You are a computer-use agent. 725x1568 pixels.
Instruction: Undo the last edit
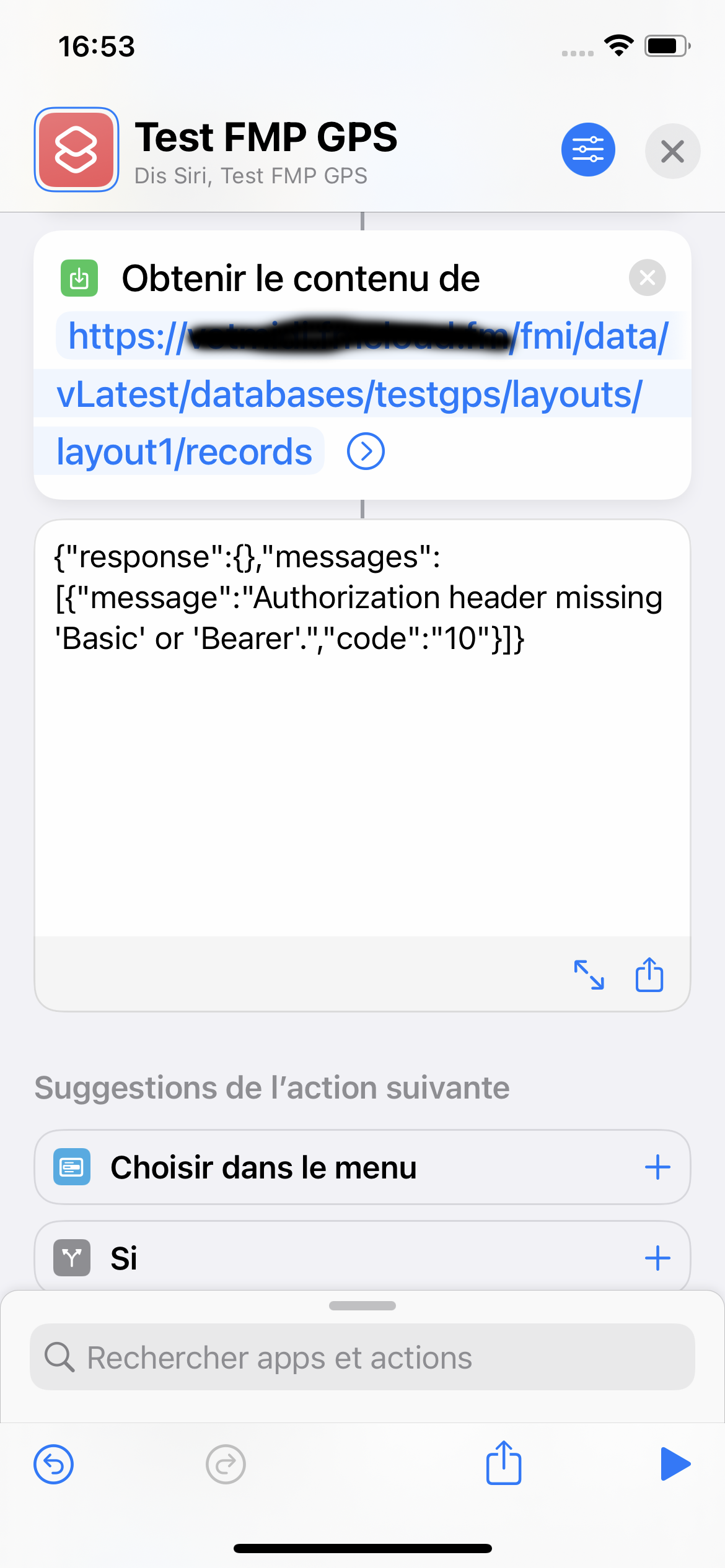click(x=53, y=1465)
